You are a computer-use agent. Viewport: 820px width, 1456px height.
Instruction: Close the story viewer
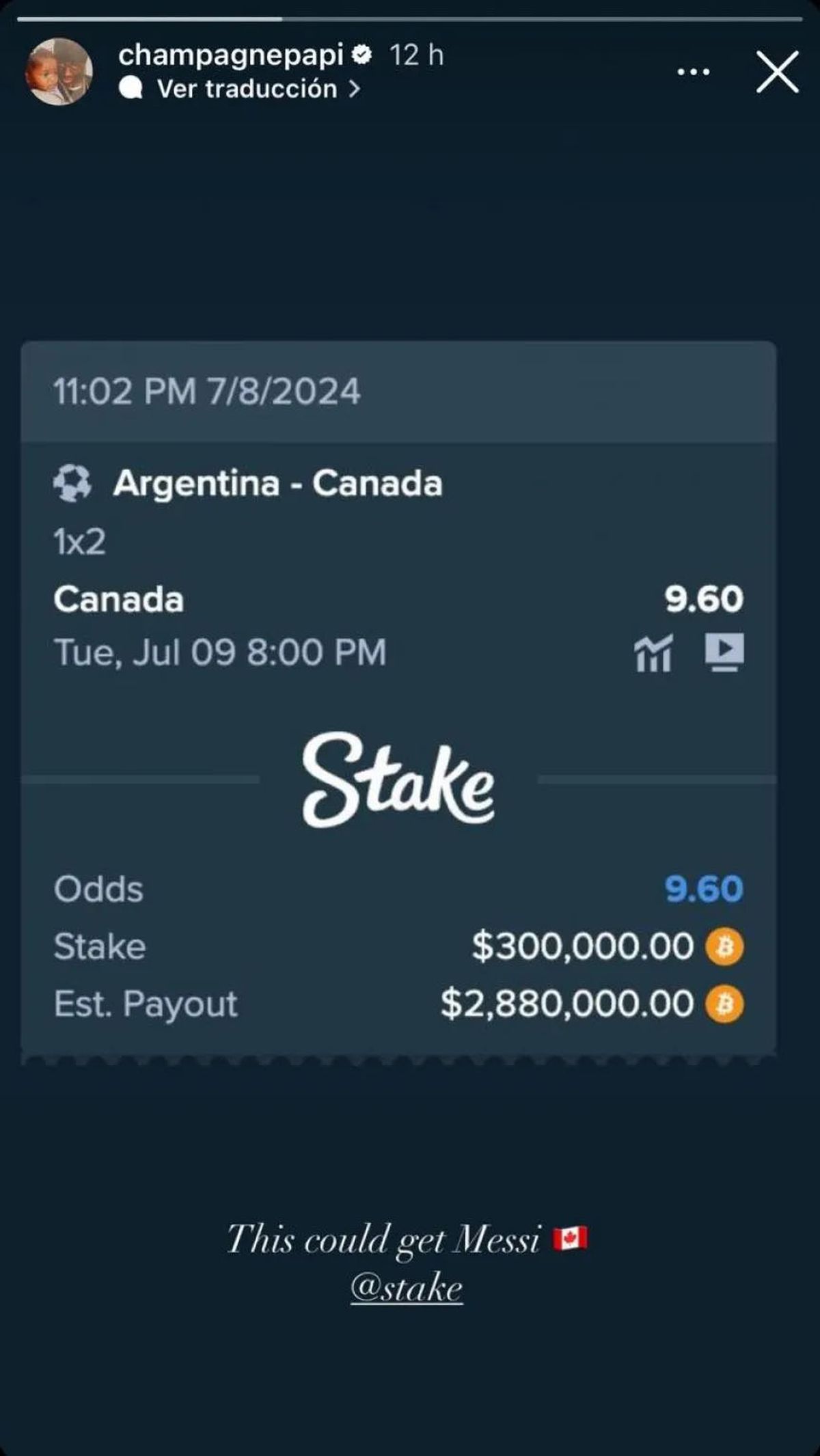coord(778,71)
